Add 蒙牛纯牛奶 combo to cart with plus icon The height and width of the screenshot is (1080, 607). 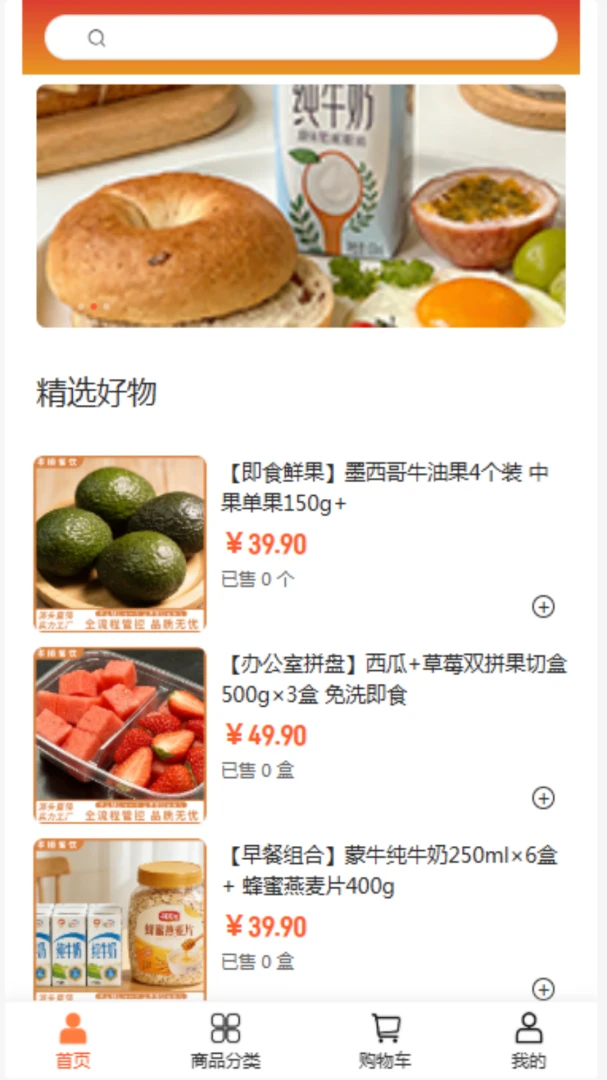[x=543, y=990]
